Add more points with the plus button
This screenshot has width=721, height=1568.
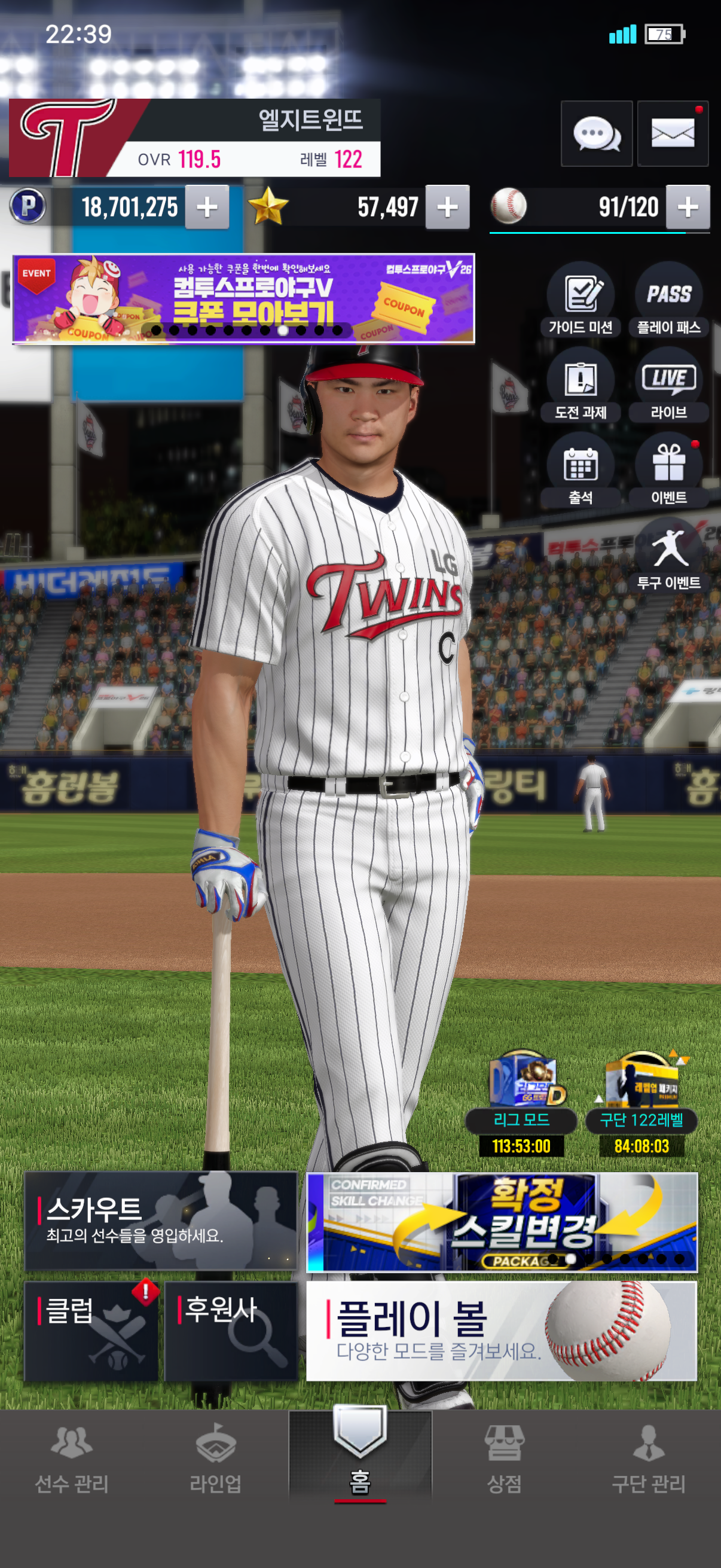207,208
